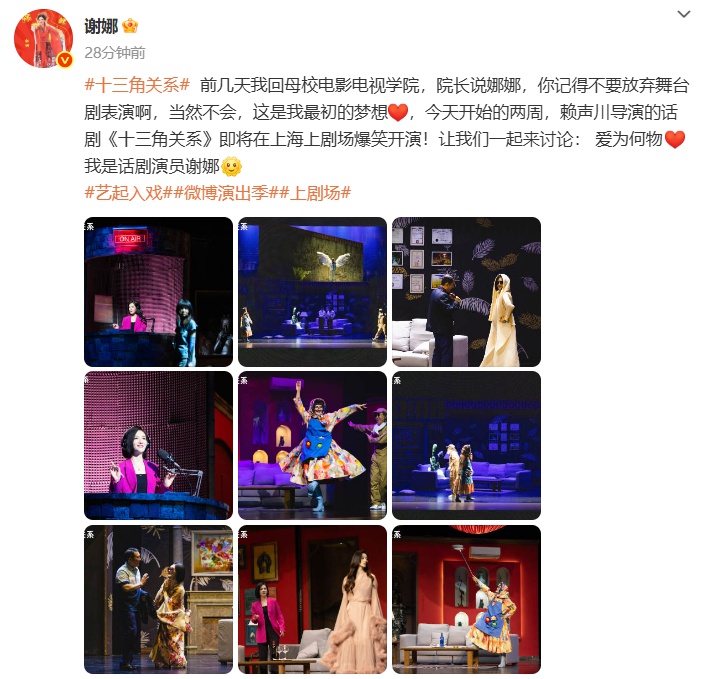Open the #十三角关系# hashtag
The image size is (707, 679).
pos(137,85)
